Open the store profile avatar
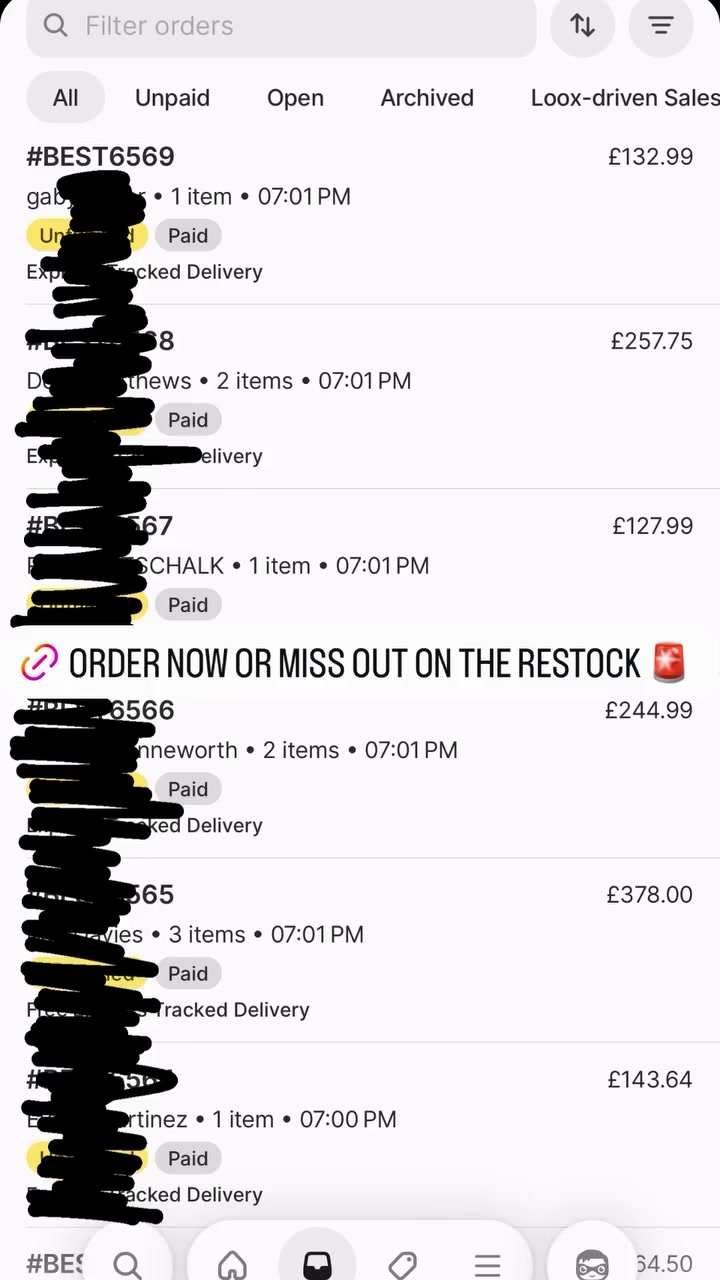The width and height of the screenshot is (720, 1280). 592,1262
